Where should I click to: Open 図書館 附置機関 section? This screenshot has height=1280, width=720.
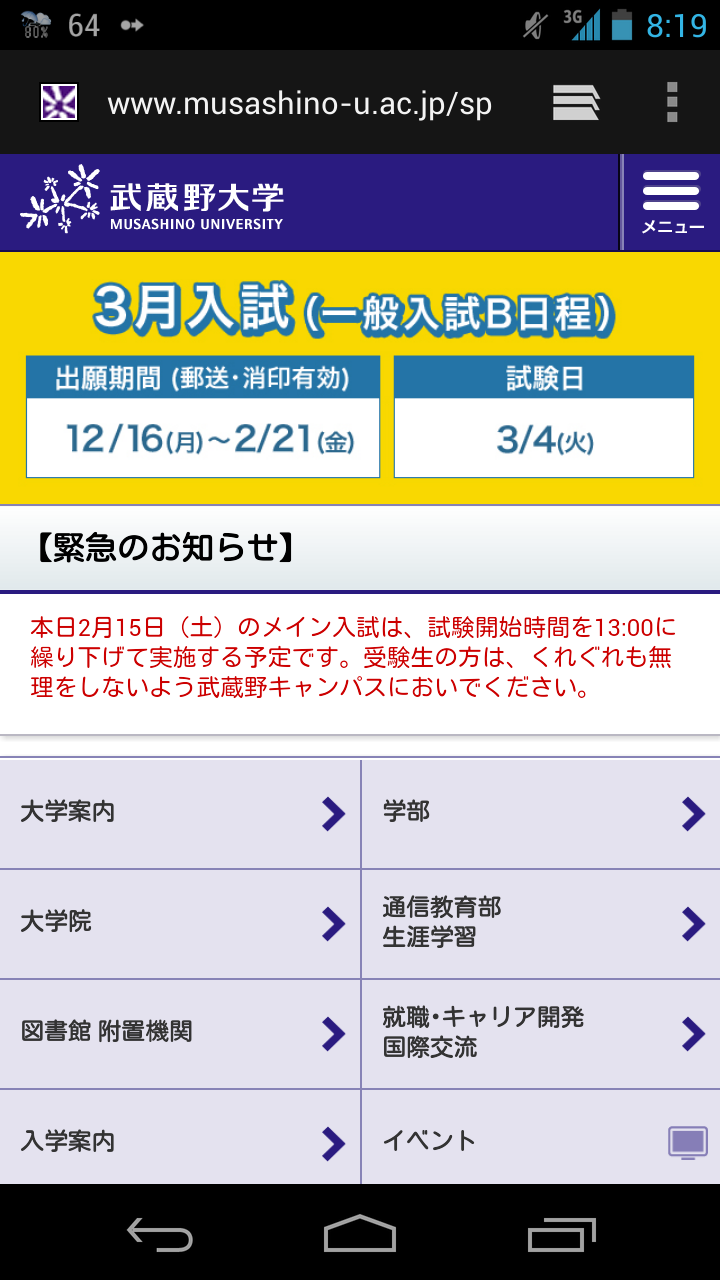click(x=180, y=1033)
